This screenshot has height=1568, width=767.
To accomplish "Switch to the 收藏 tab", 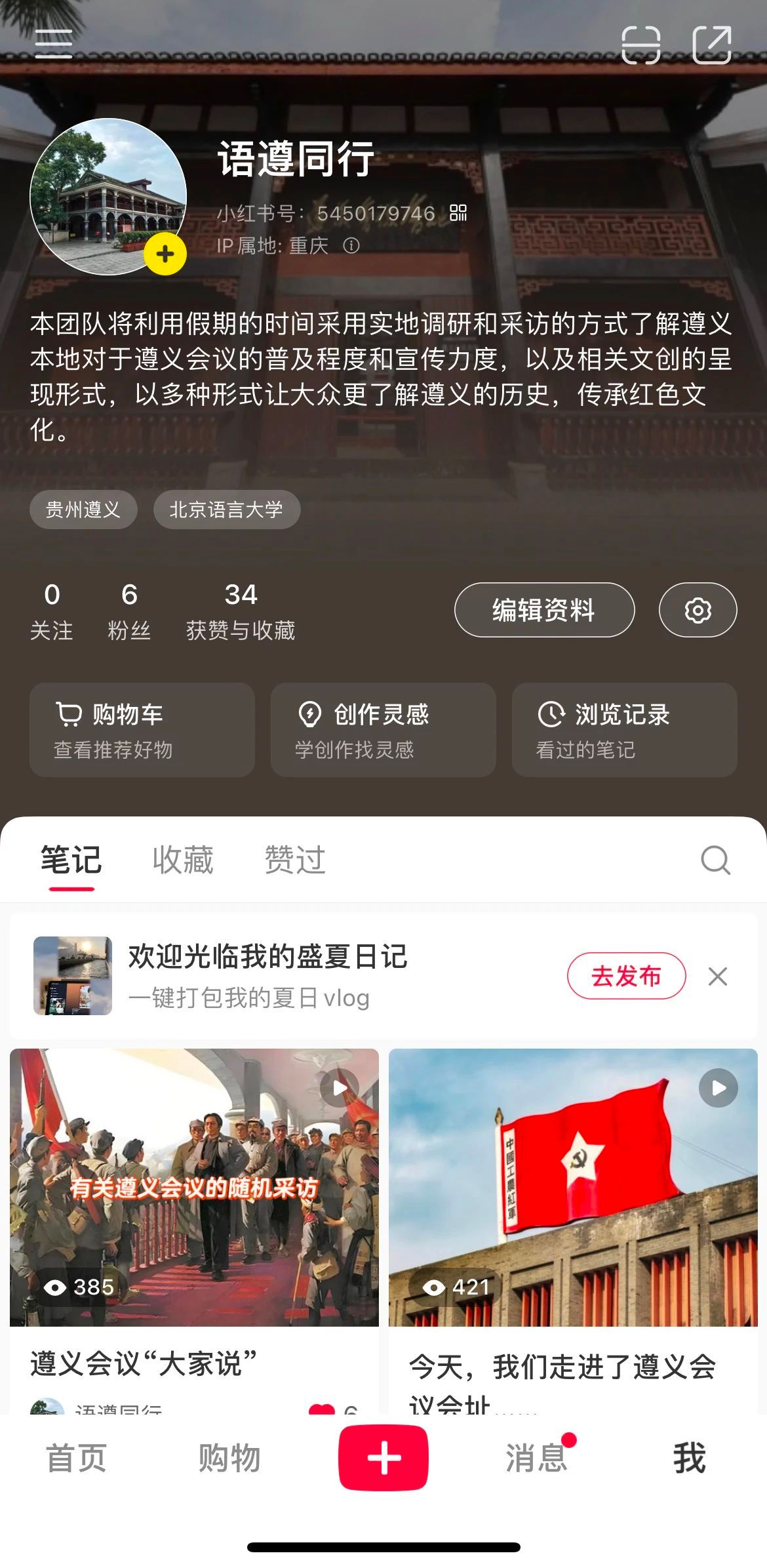I will point(183,859).
